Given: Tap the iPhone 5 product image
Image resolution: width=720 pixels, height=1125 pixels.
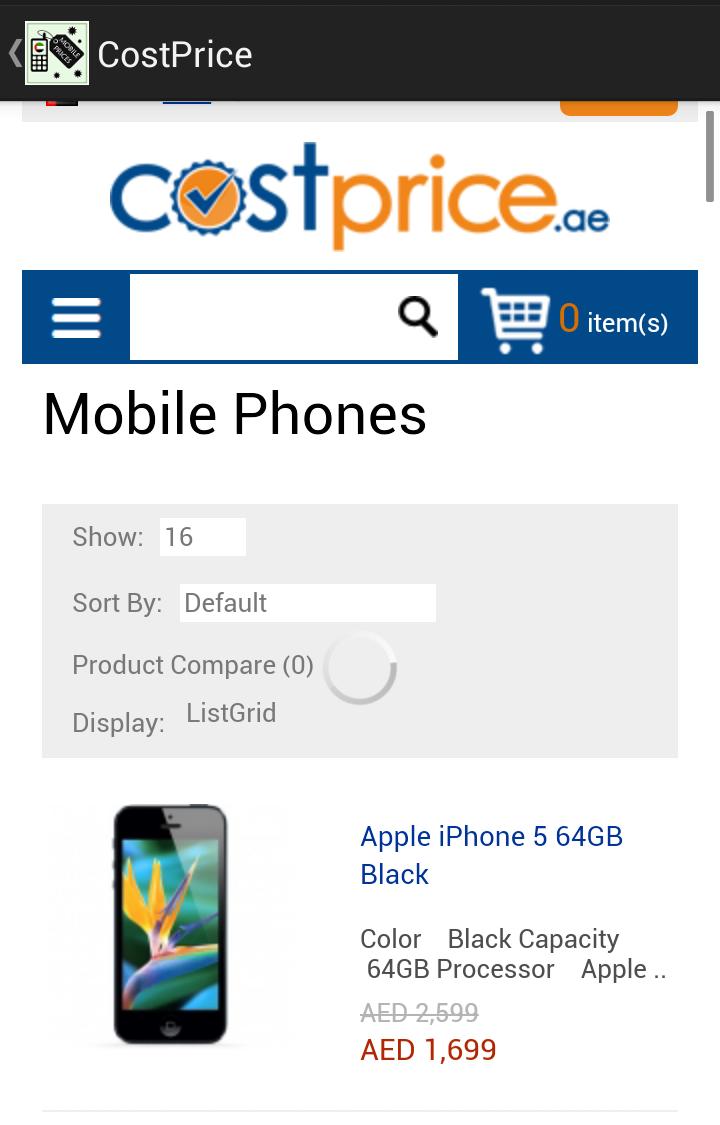Looking at the screenshot, I should [x=170, y=925].
